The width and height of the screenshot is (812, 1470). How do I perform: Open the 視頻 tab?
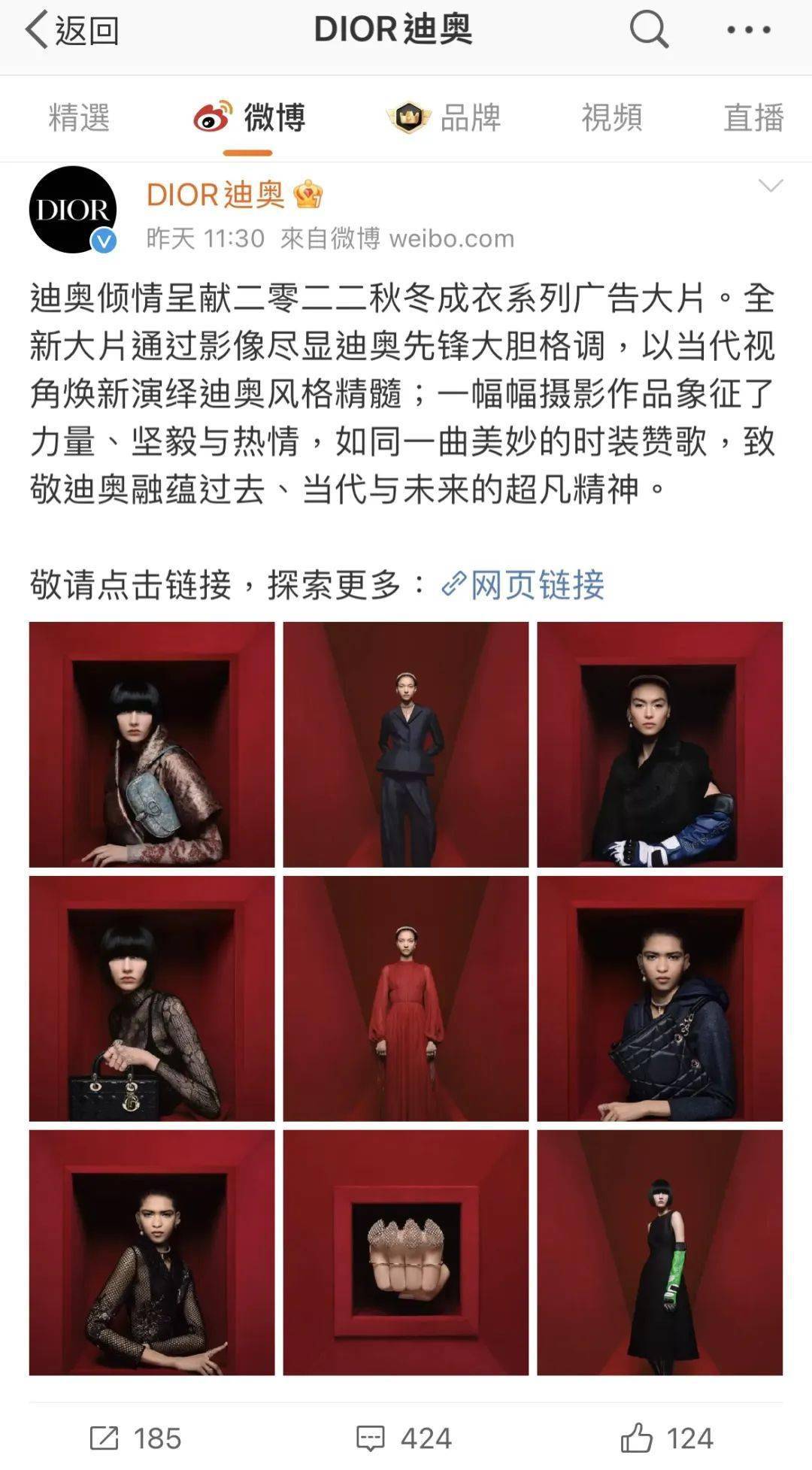[612, 118]
